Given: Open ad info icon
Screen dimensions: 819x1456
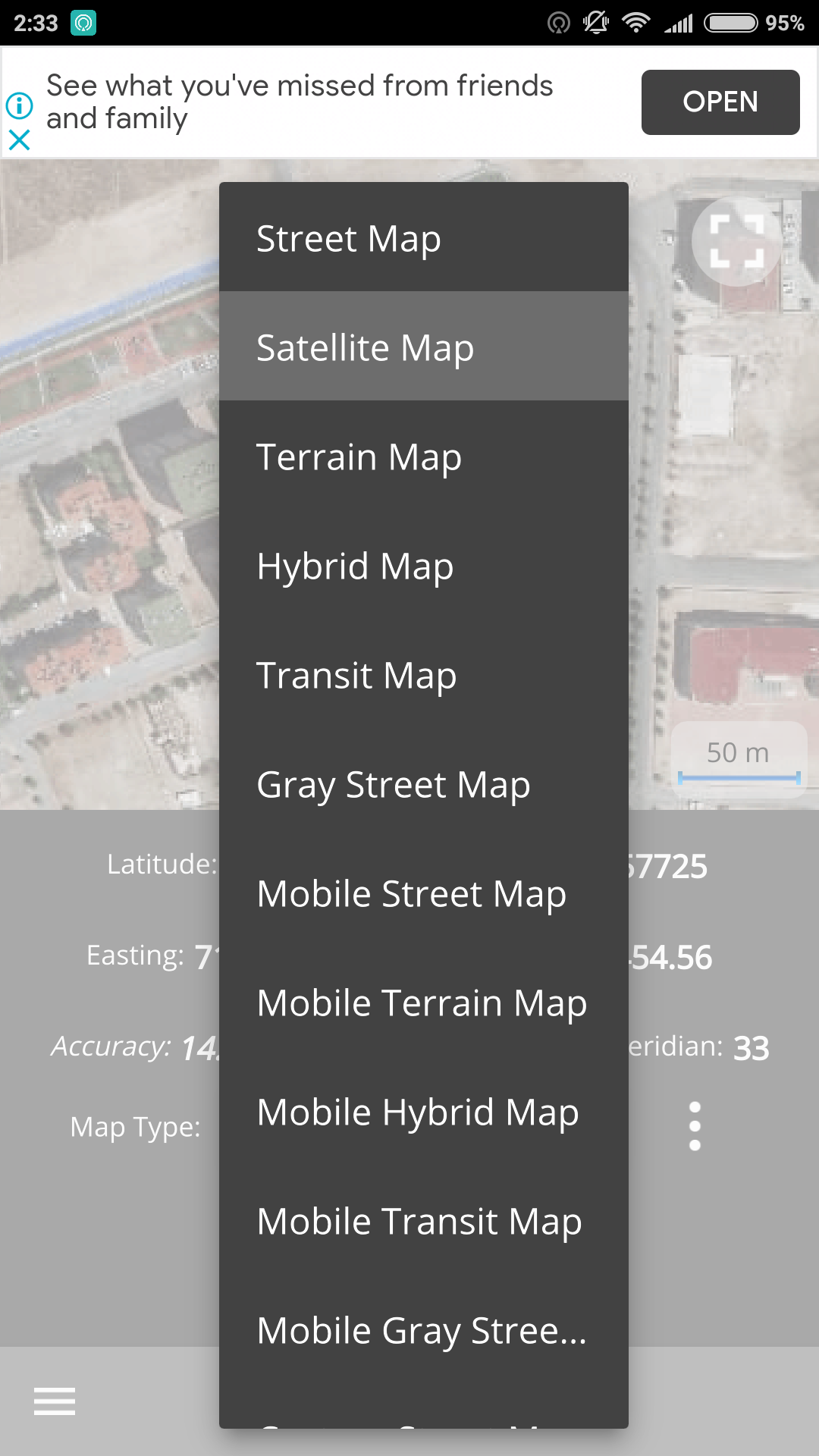Looking at the screenshot, I should point(19,105).
